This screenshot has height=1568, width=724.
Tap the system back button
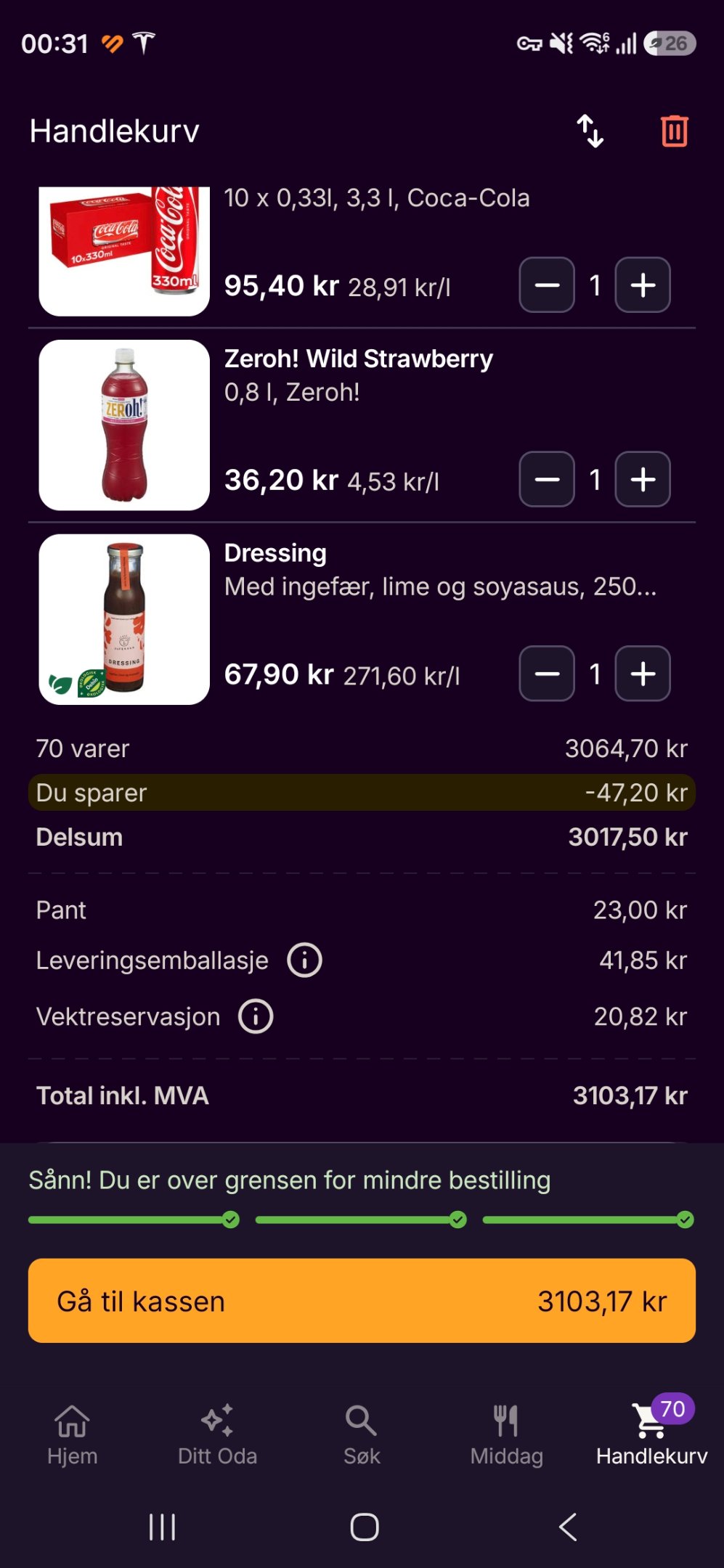click(568, 1527)
